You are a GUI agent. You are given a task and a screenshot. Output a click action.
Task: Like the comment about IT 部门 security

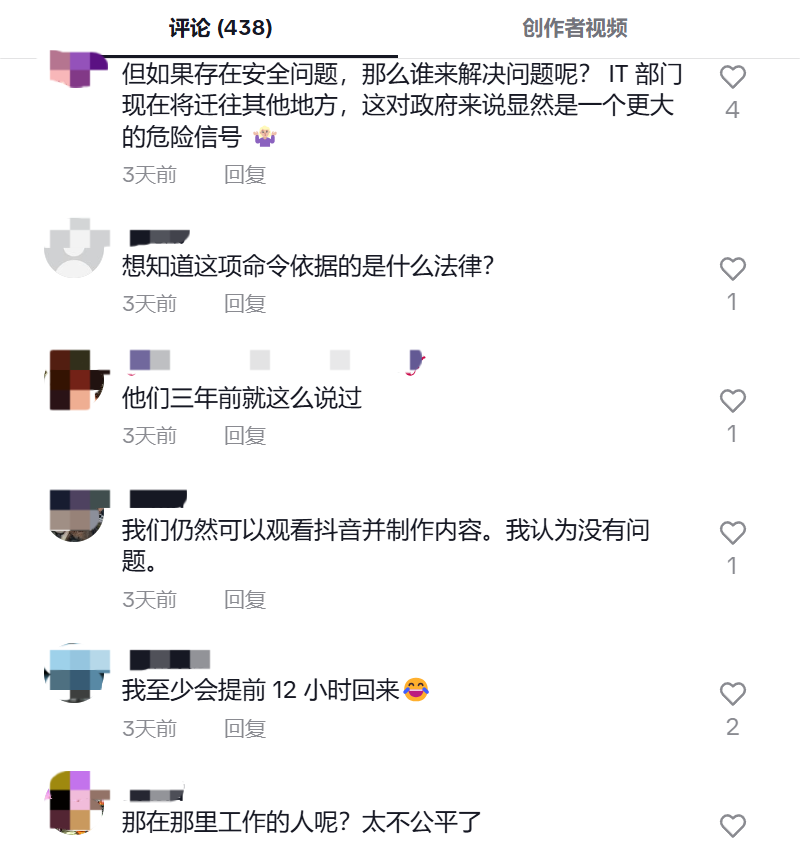point(732,77)
